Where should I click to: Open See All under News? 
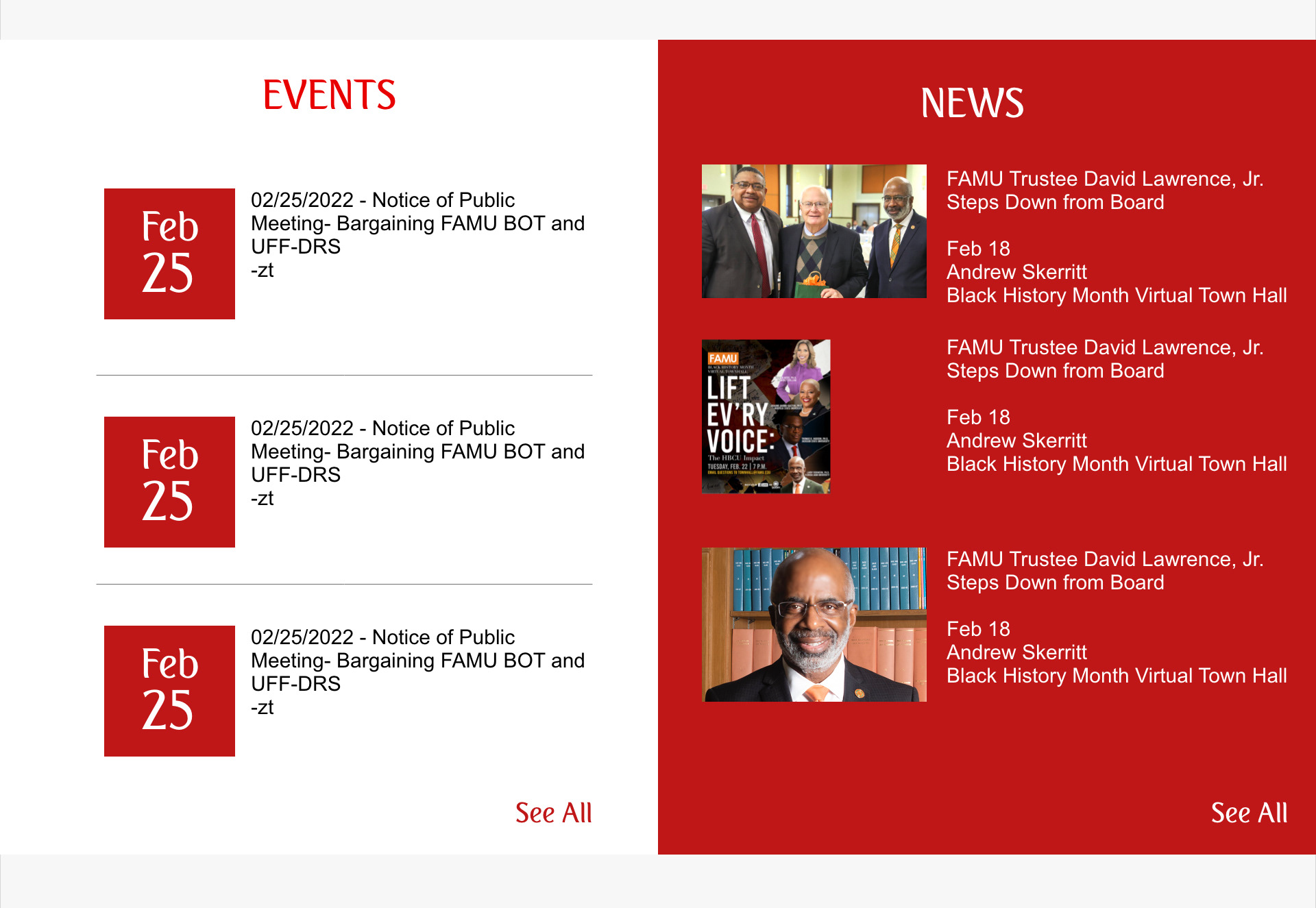pyautogui.click(x=1249, y=813)
